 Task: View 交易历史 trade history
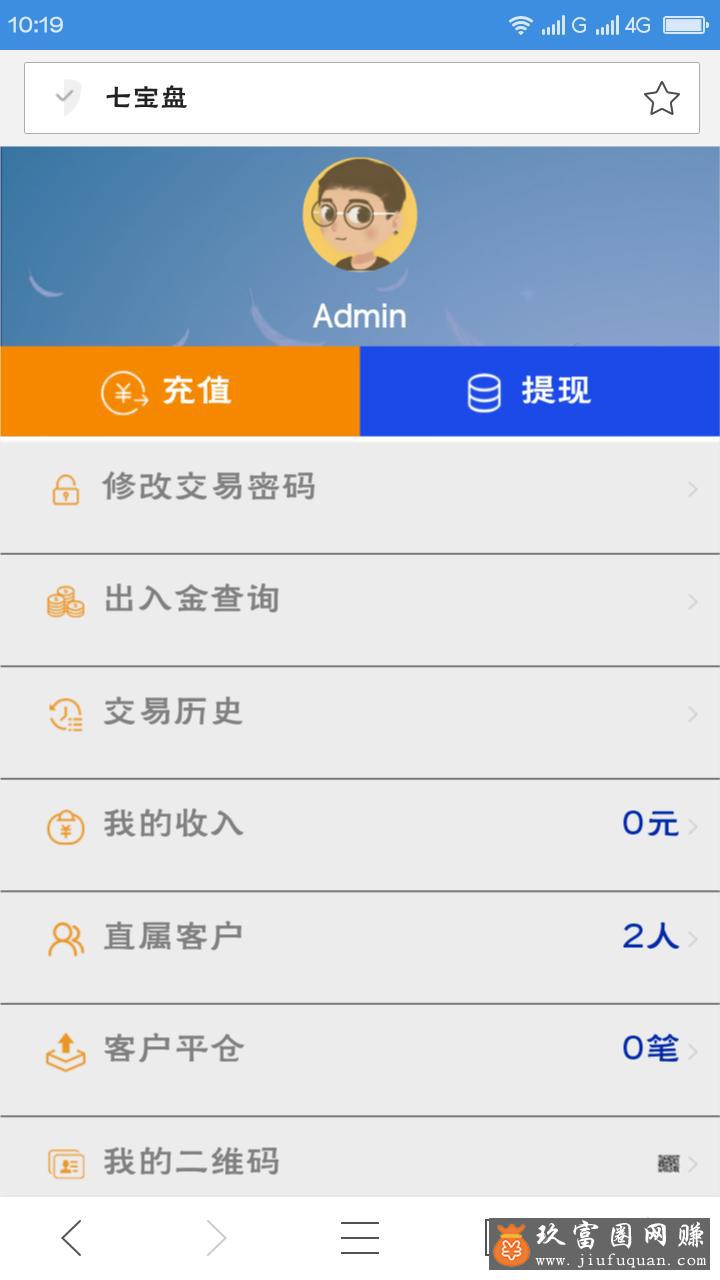(360, 713)
